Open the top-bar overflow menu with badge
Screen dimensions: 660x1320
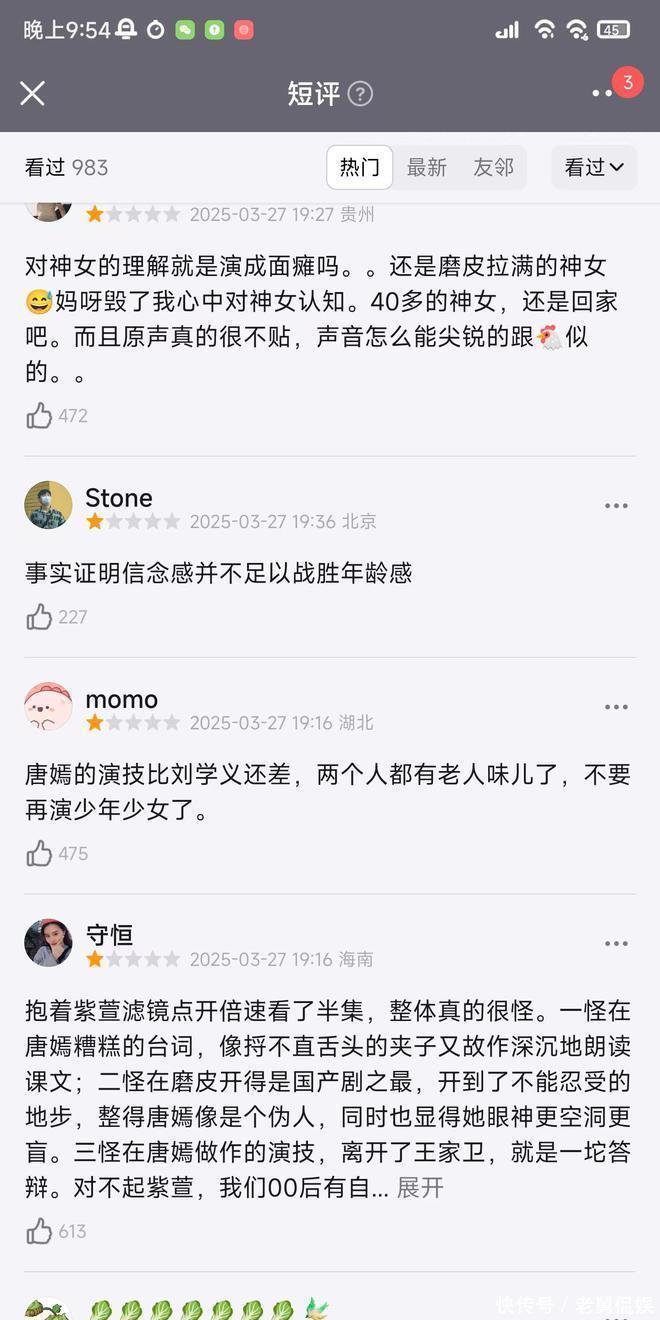(x=603, y=93)
